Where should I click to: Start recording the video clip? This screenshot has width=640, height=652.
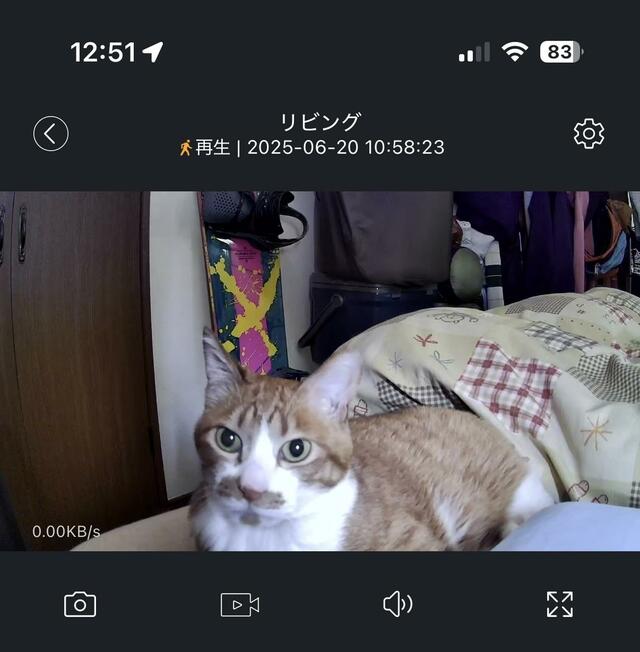tap(240, 604)
